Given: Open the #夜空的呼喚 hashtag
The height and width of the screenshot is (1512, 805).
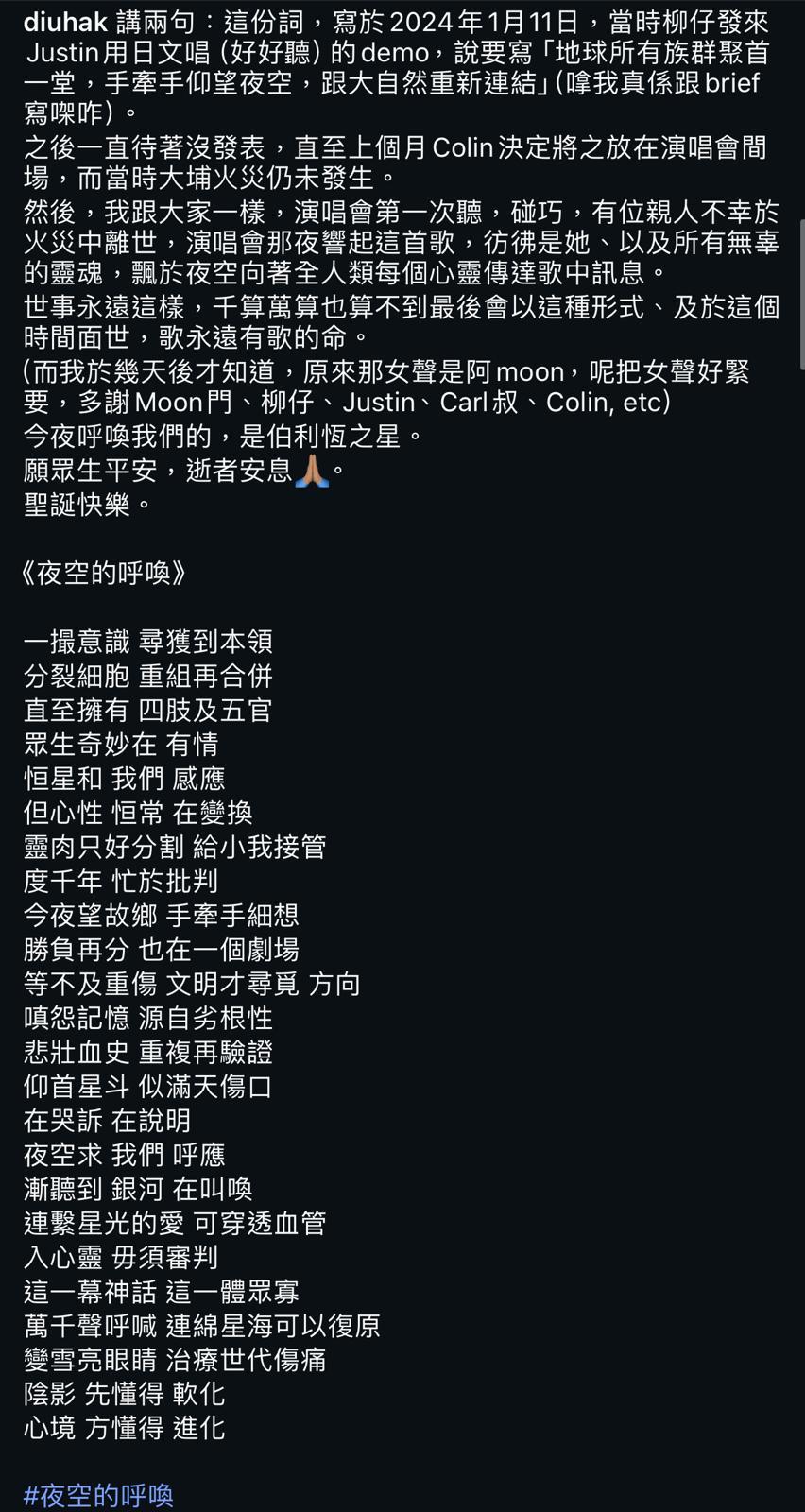Looking at the screenshot, I should (98, 1495).
